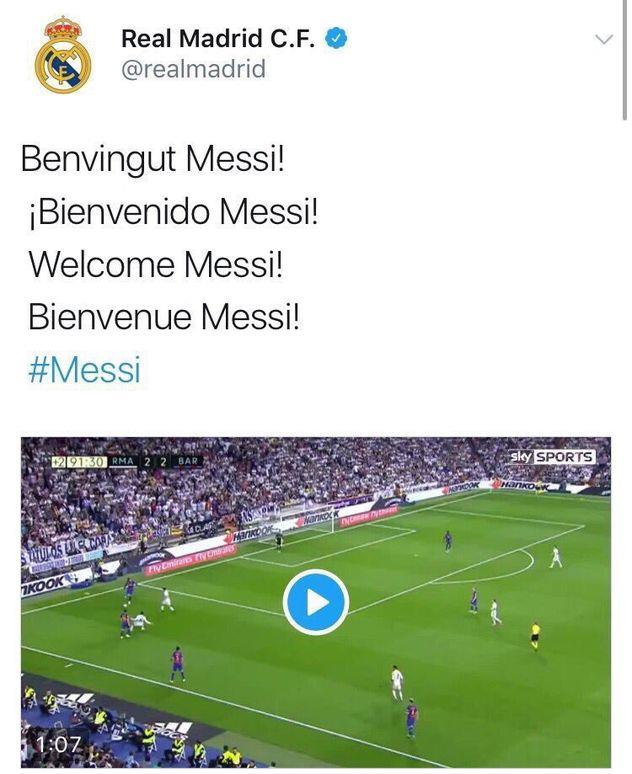The width and height of the screenshot is (632, 774).
Task: Open the #Messi hashtag
Action: (x=84, y=370)
